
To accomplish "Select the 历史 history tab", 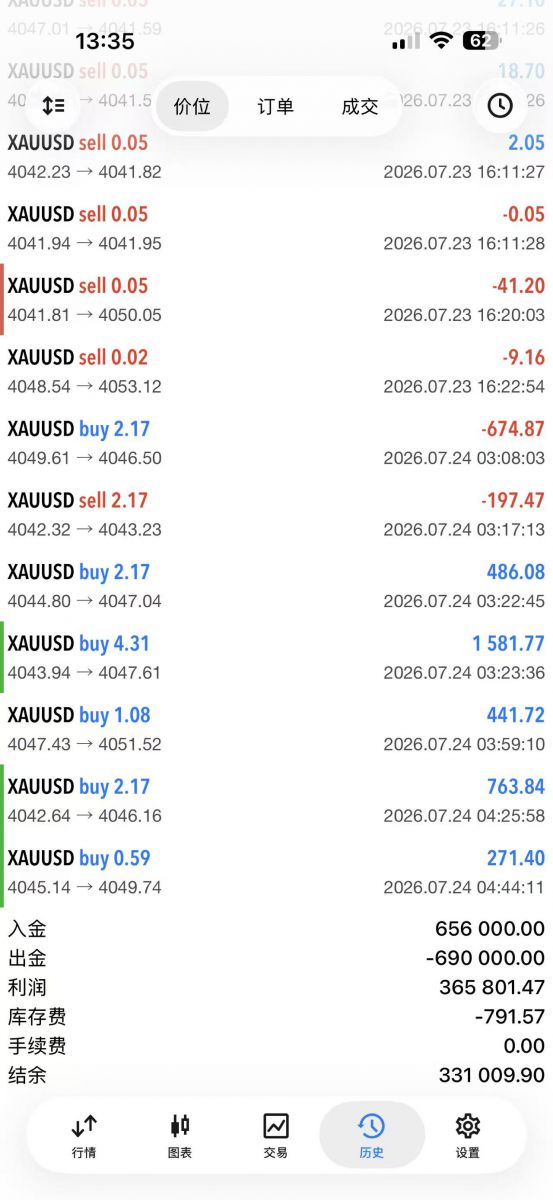I will pyautogui.click(x=371, y=1135).
